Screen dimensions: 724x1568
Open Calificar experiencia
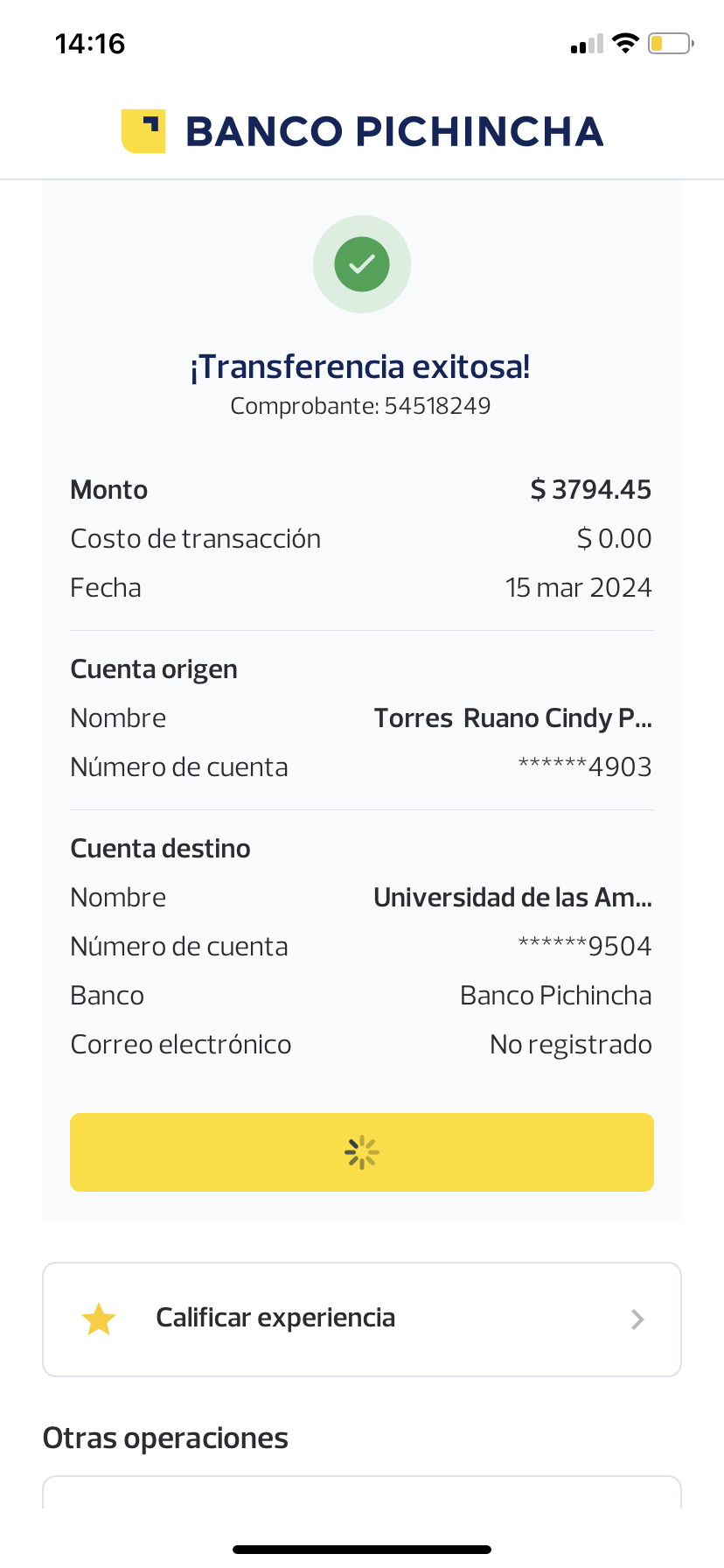point(362,1319)
